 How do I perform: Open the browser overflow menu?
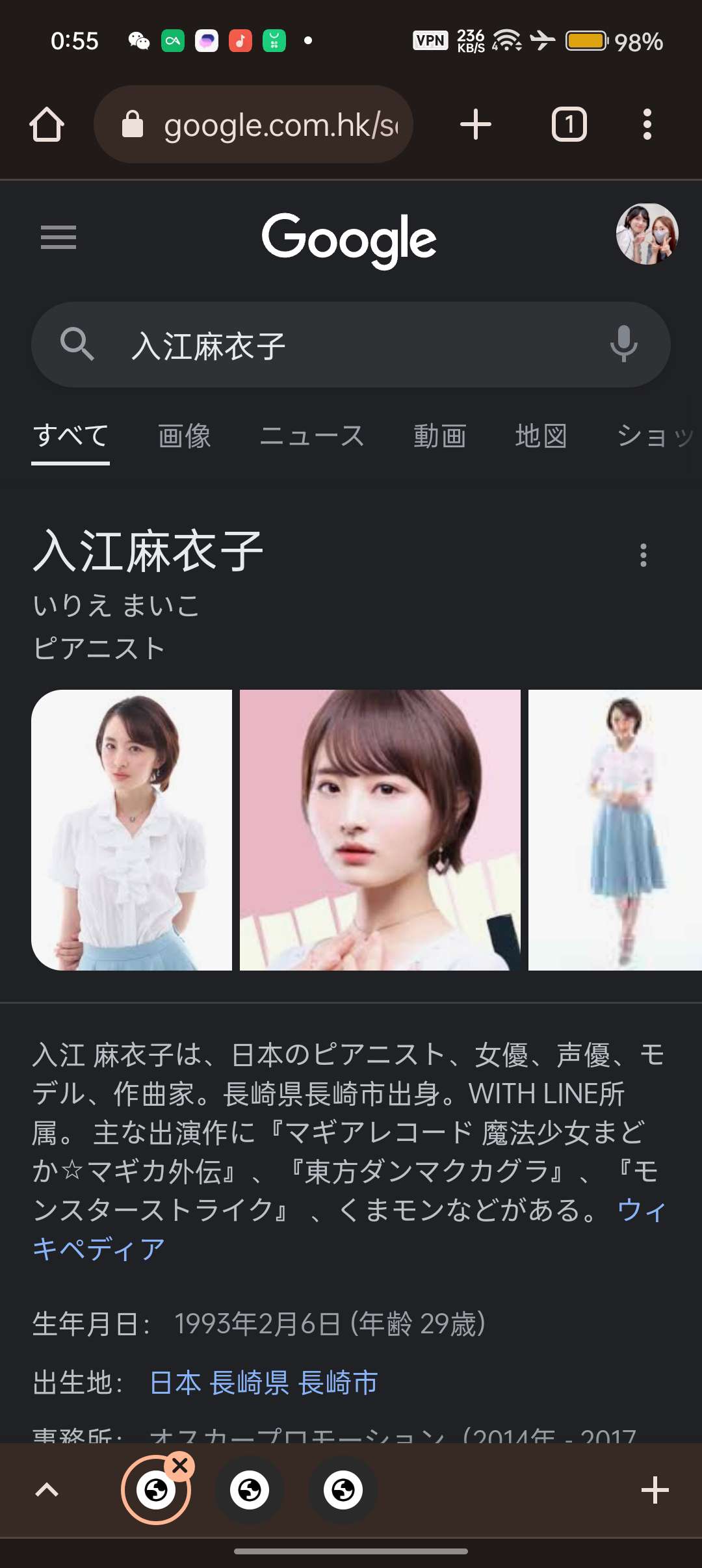(647, 124)
